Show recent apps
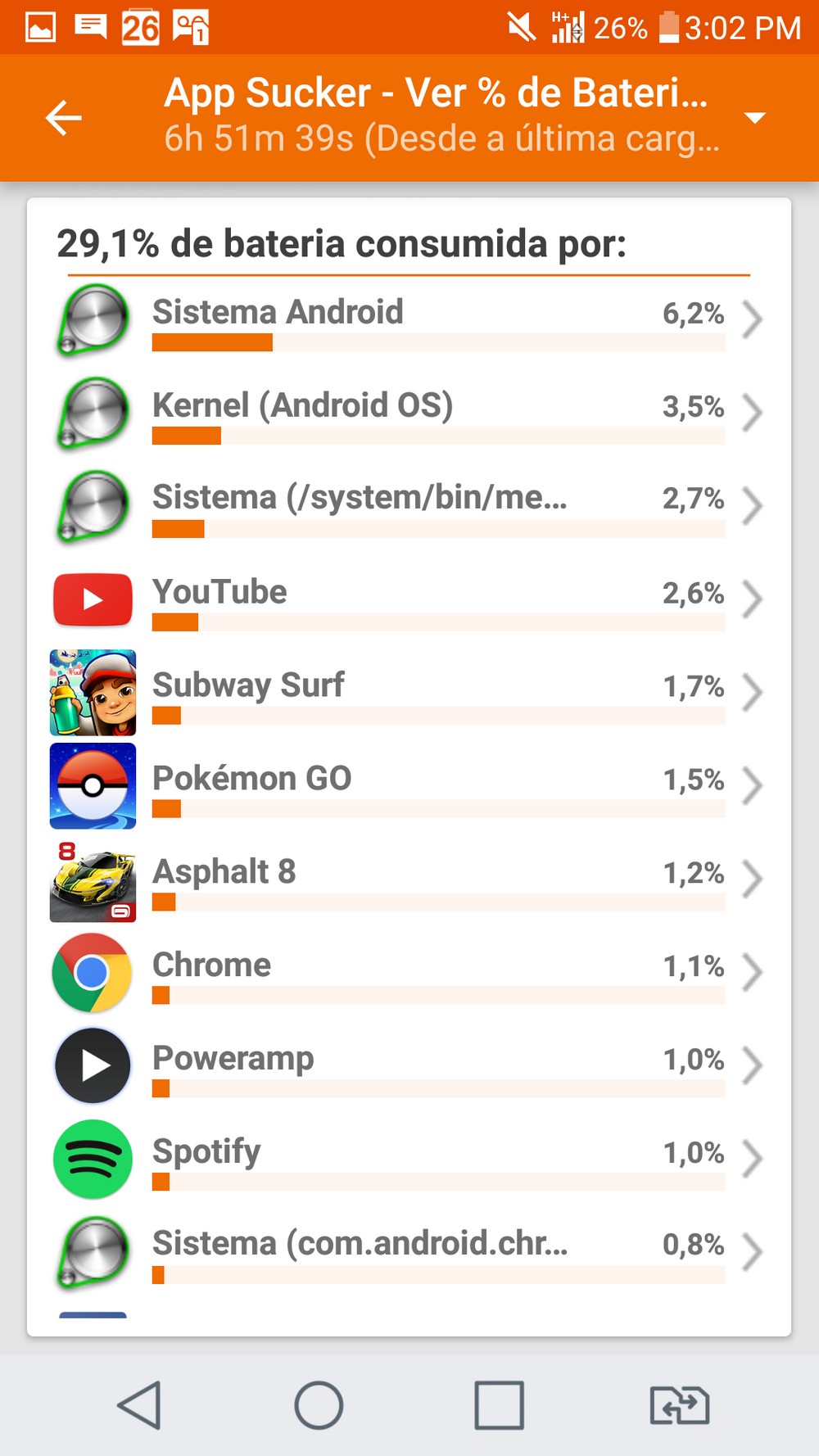 point(499,1405)
